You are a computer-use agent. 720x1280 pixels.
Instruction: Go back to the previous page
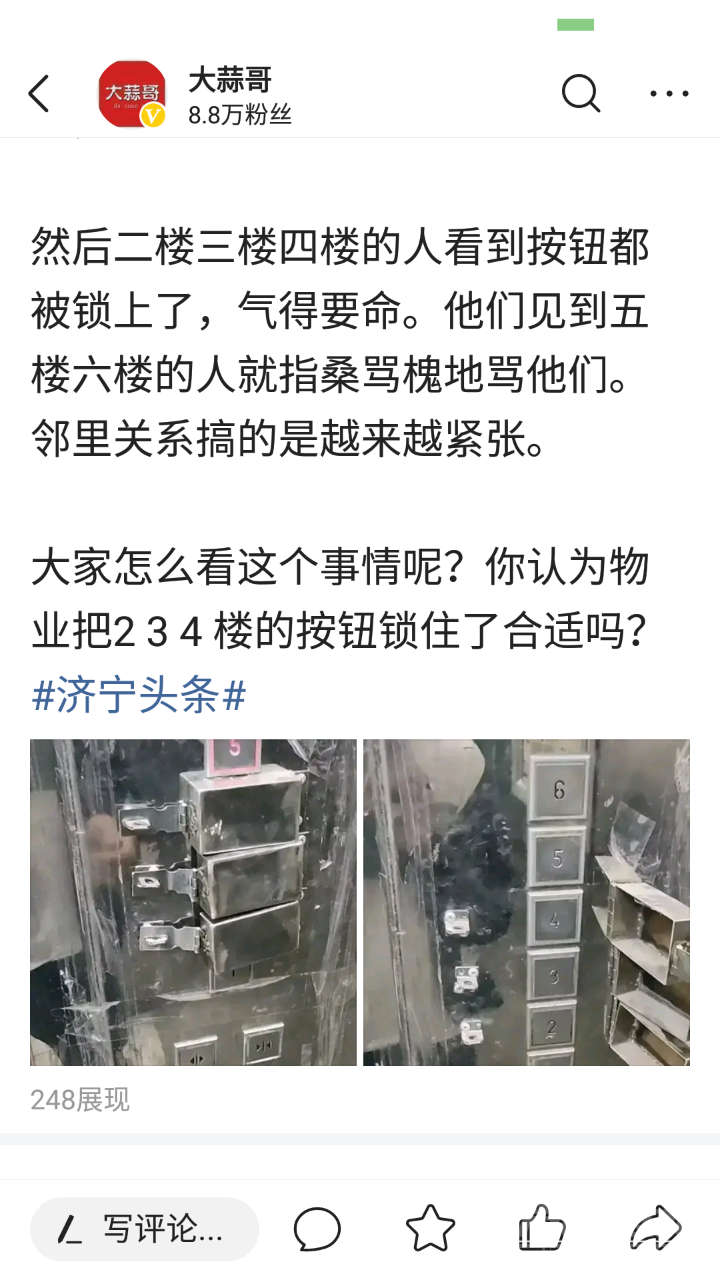[x=40, y=94]
